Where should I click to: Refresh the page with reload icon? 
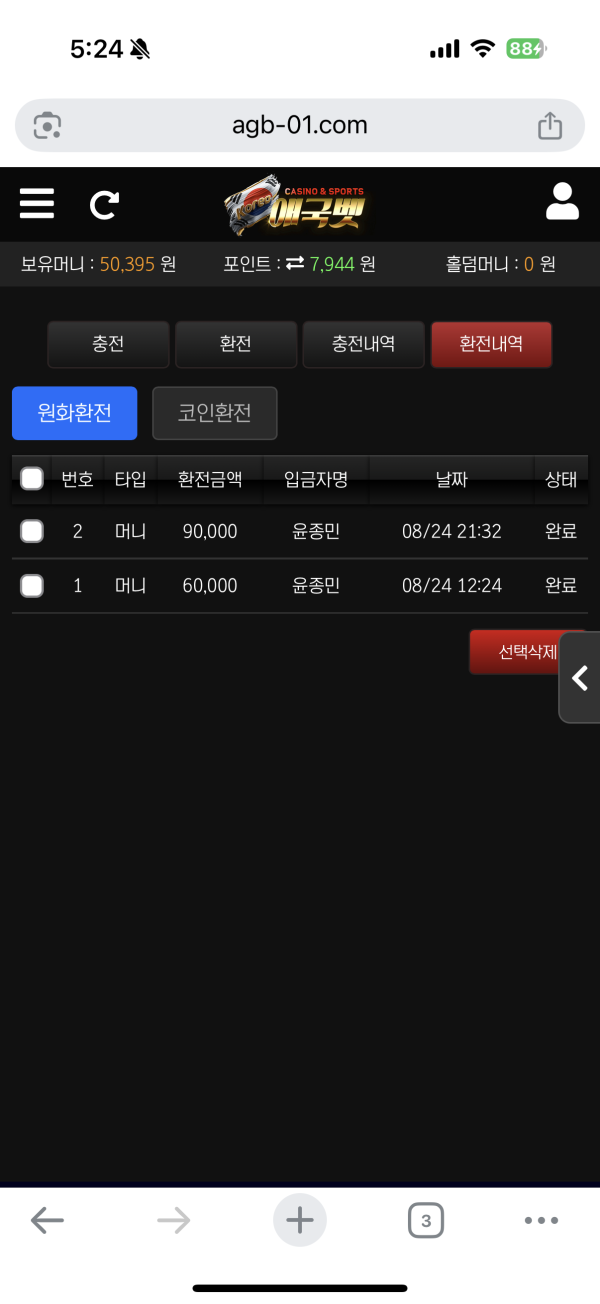[104, 205]
